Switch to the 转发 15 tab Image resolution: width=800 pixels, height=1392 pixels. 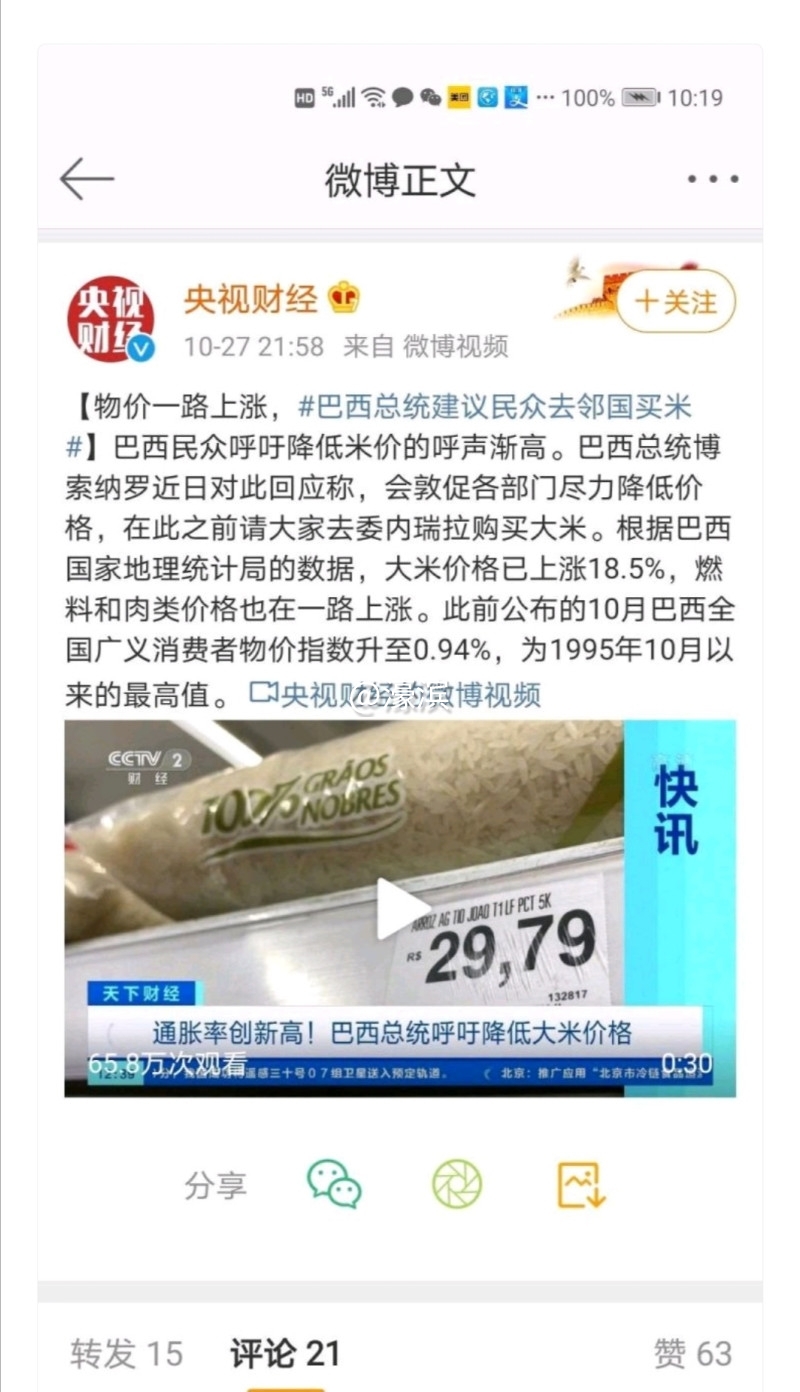pos(127,1353)
